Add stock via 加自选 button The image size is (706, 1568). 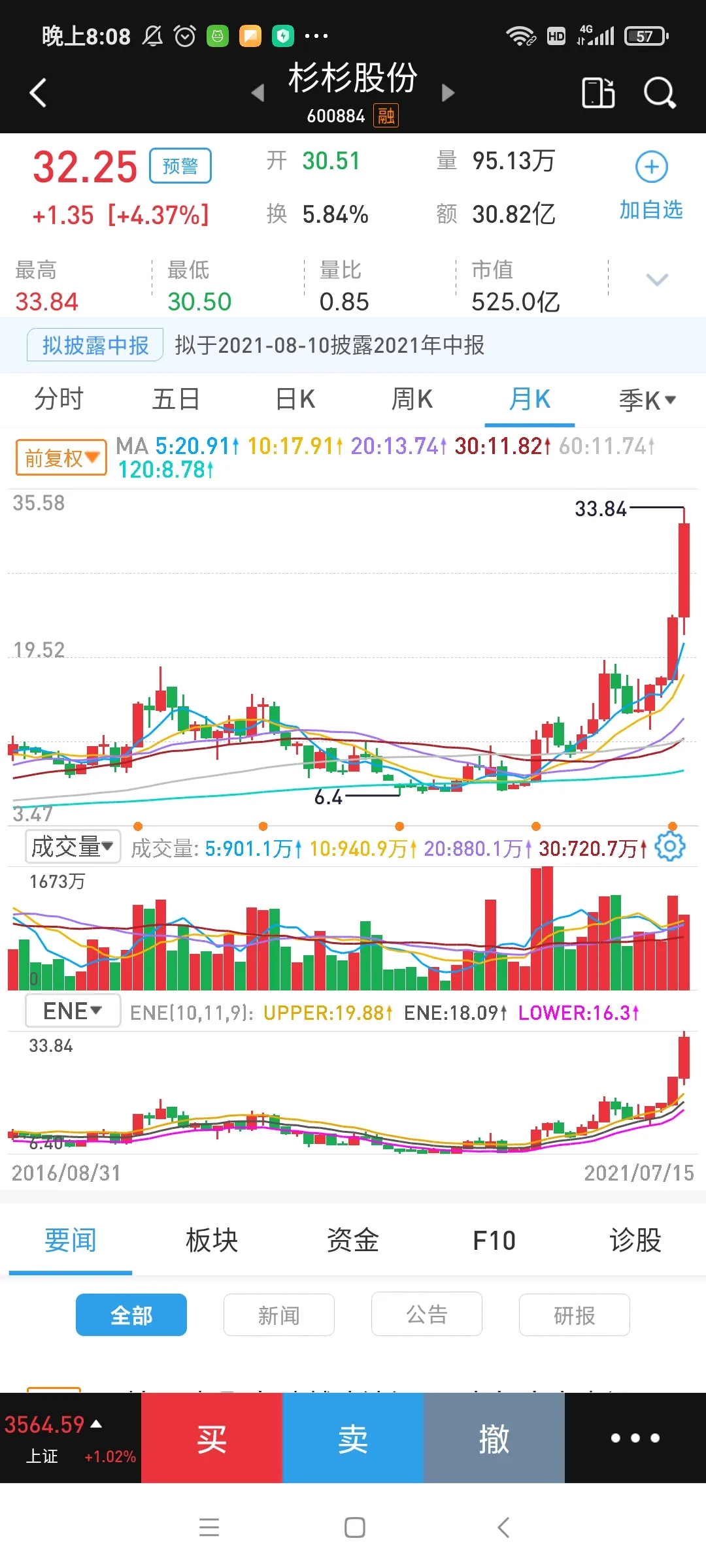651,184
